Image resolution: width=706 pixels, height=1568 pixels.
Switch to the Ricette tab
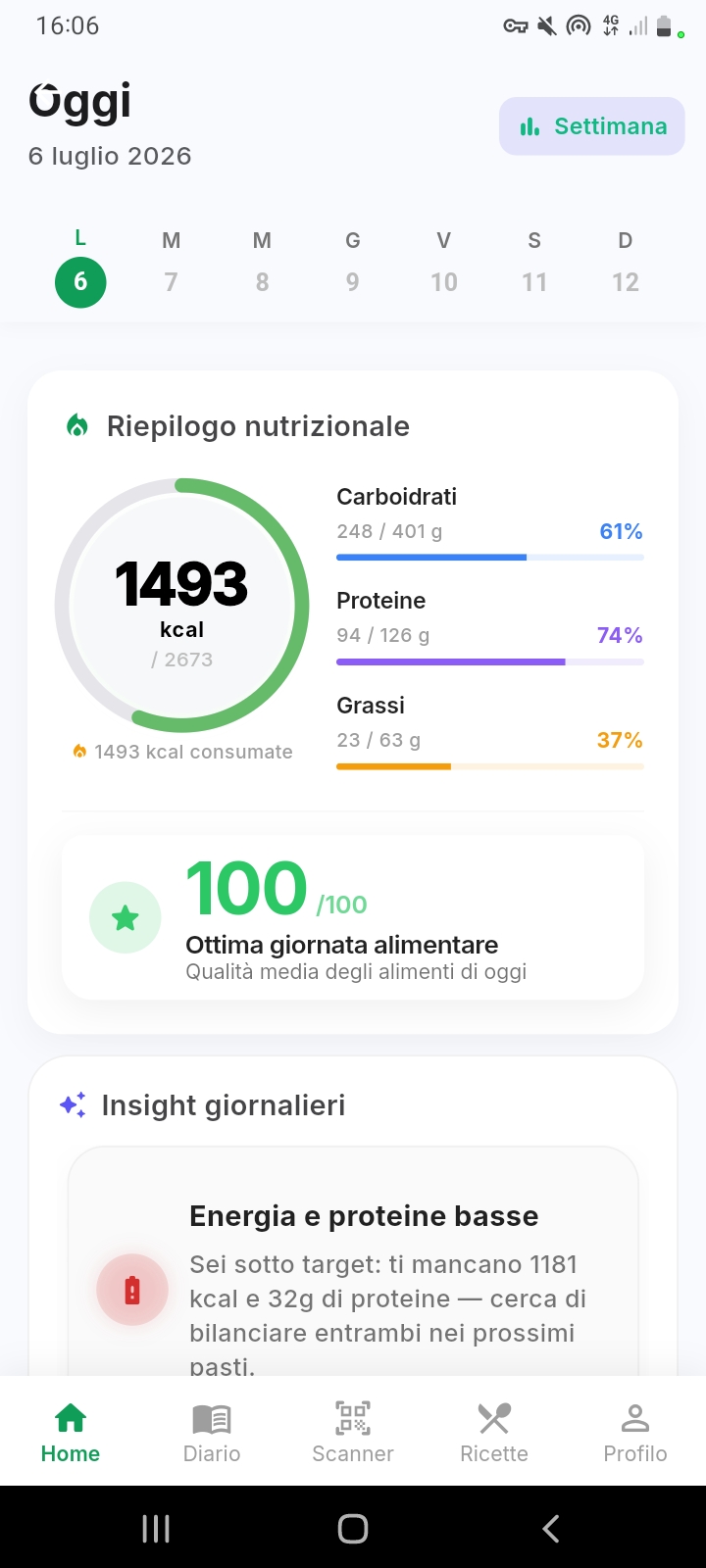494,1432
